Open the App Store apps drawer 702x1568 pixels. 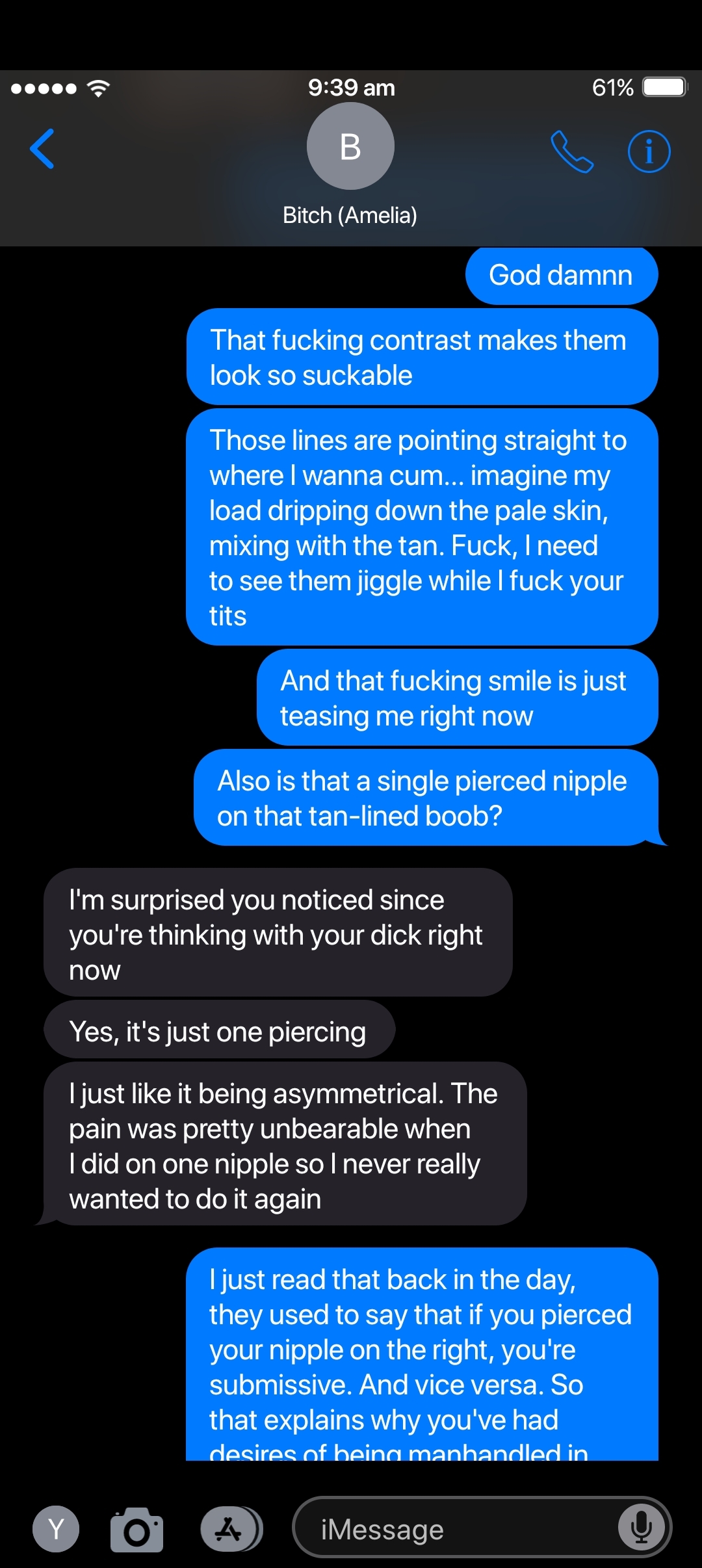[230, 1529]
